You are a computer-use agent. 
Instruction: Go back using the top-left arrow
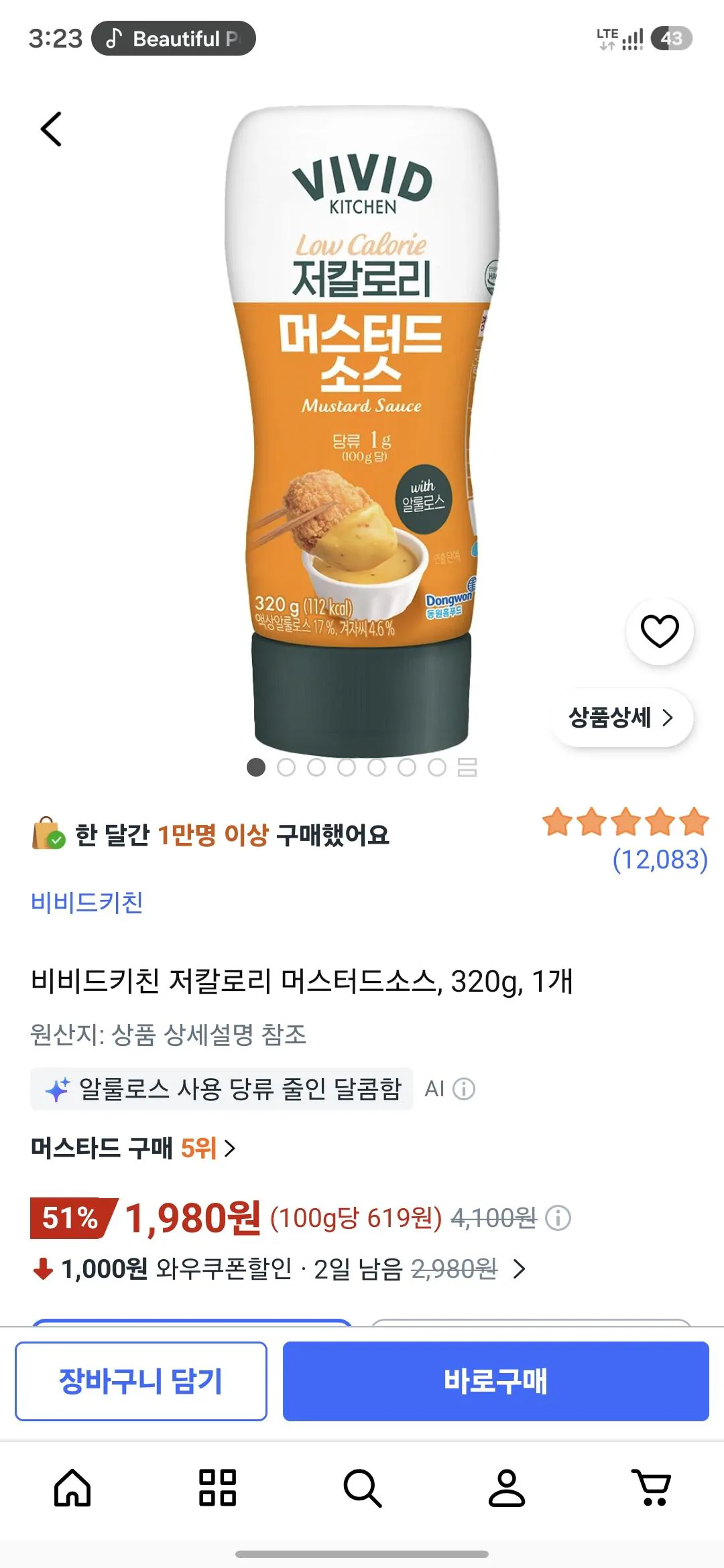(52, 129)
